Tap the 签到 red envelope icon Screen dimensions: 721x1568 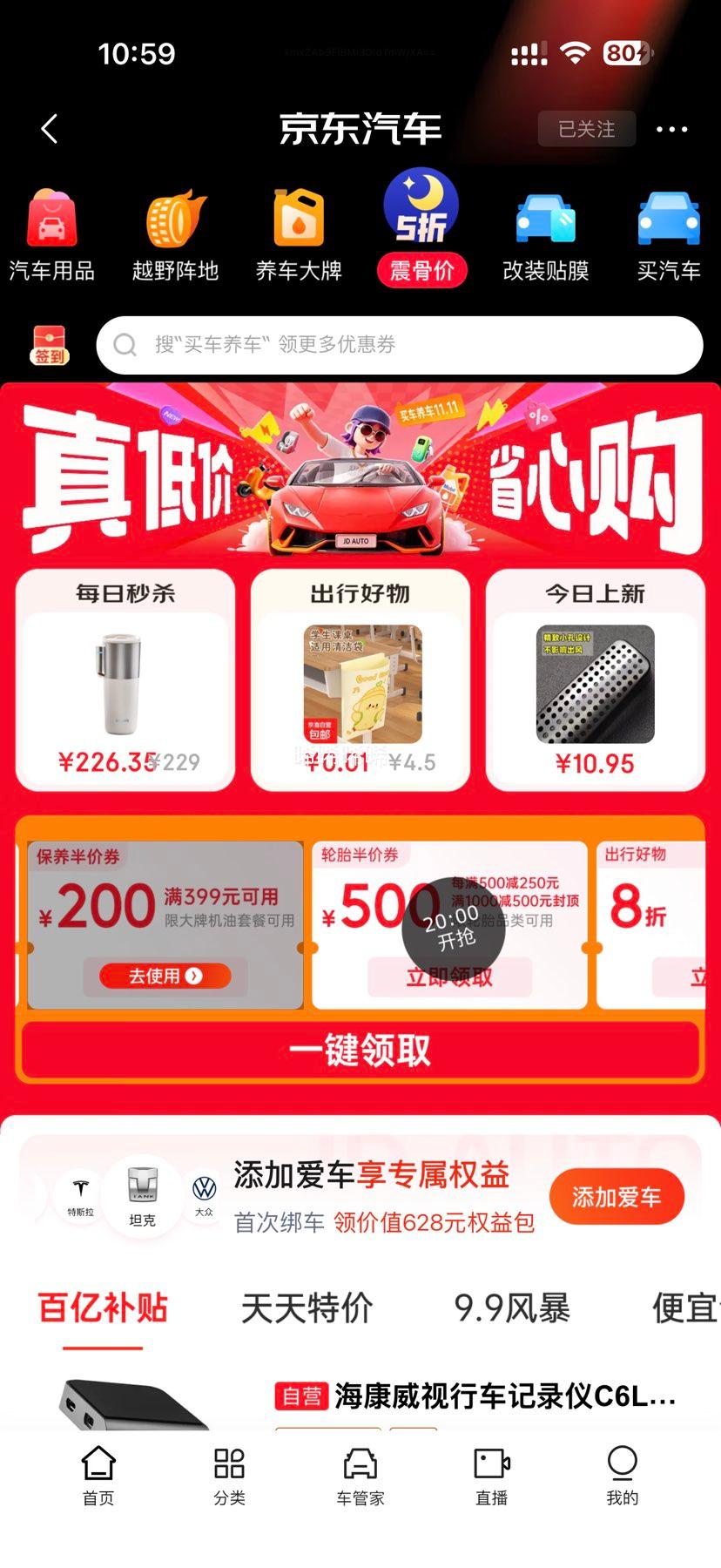point(50,345)
